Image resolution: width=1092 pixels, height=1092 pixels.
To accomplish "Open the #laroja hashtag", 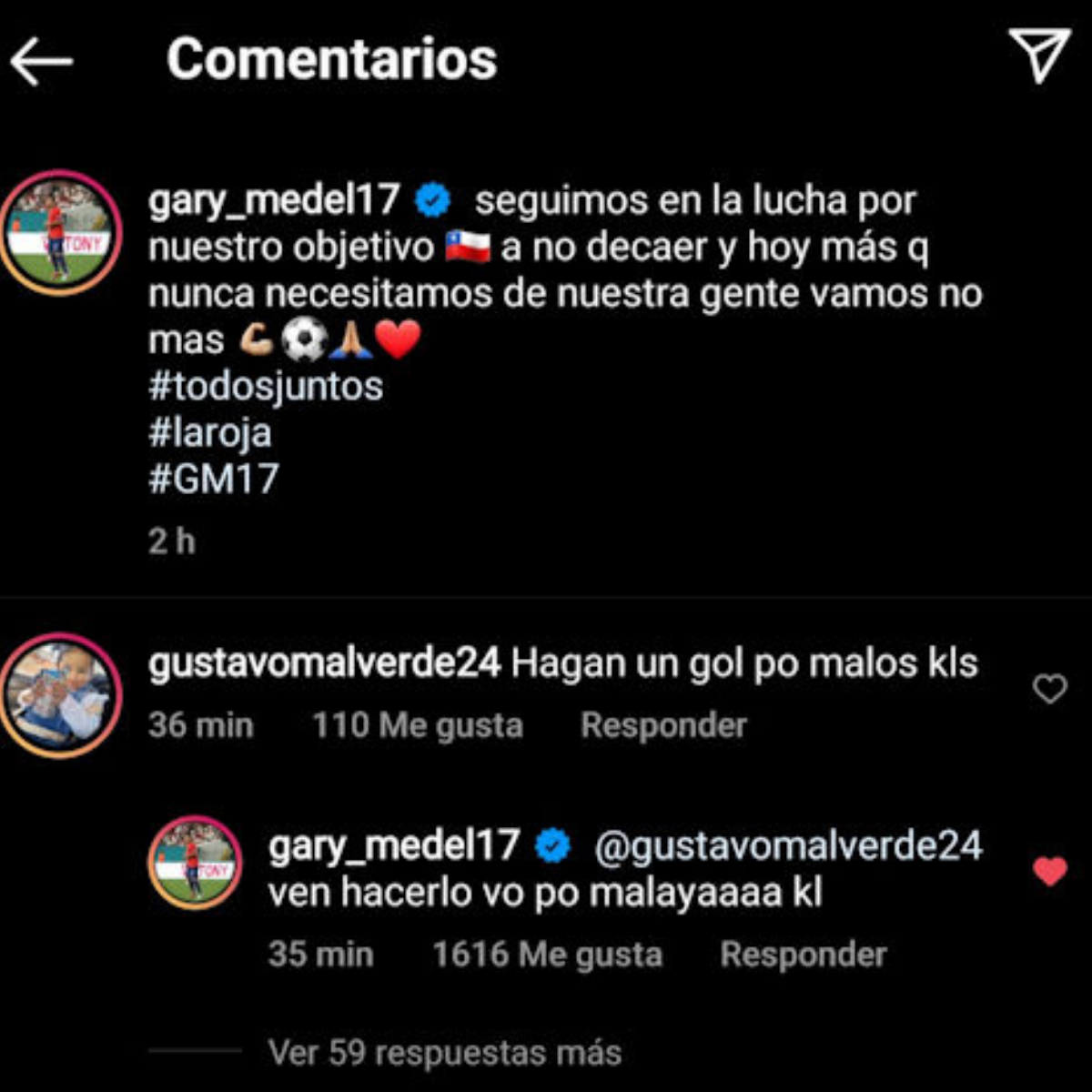I will pos(210,432).
